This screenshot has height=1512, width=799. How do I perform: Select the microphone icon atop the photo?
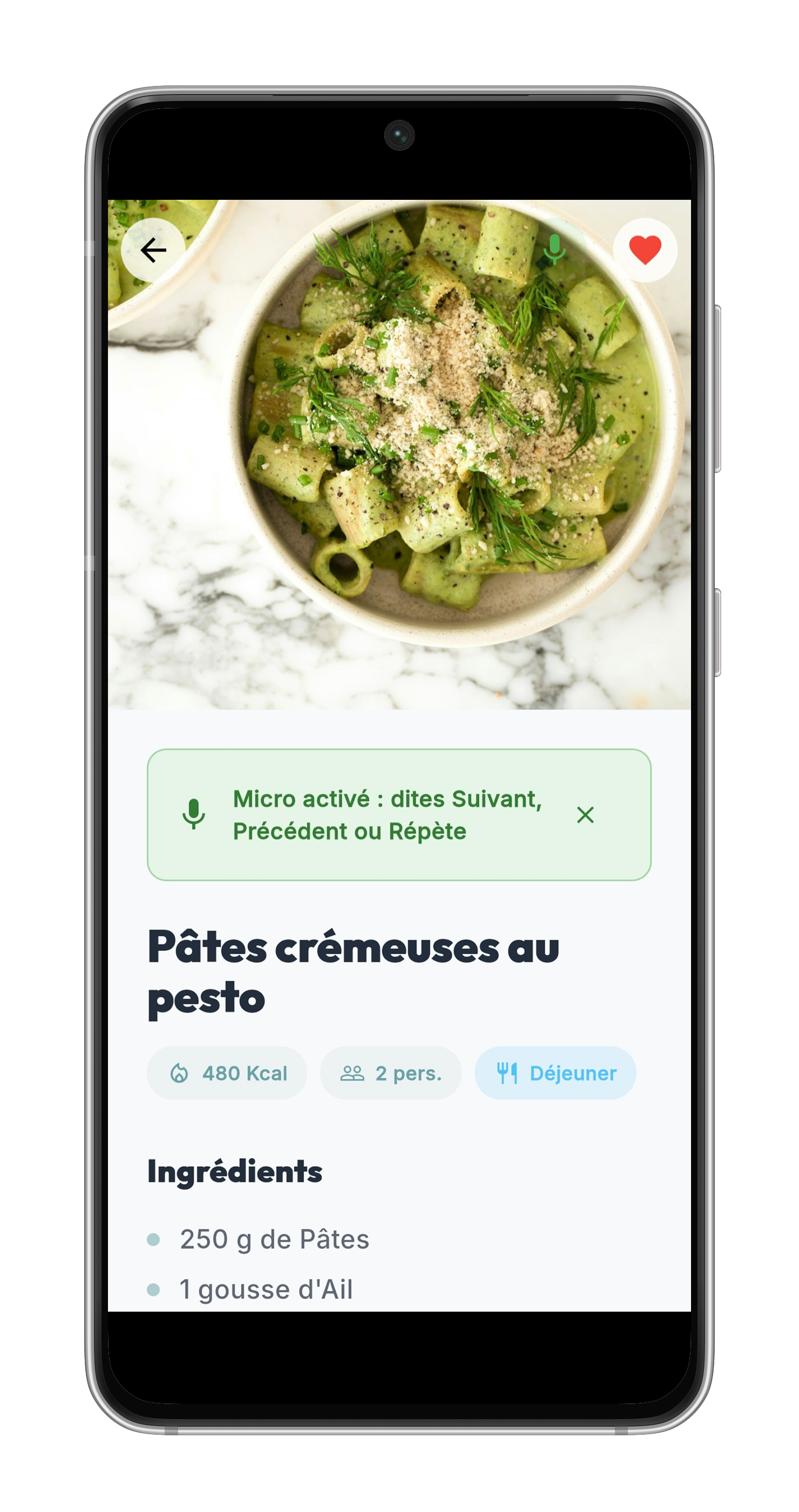(x=554, y=249)
